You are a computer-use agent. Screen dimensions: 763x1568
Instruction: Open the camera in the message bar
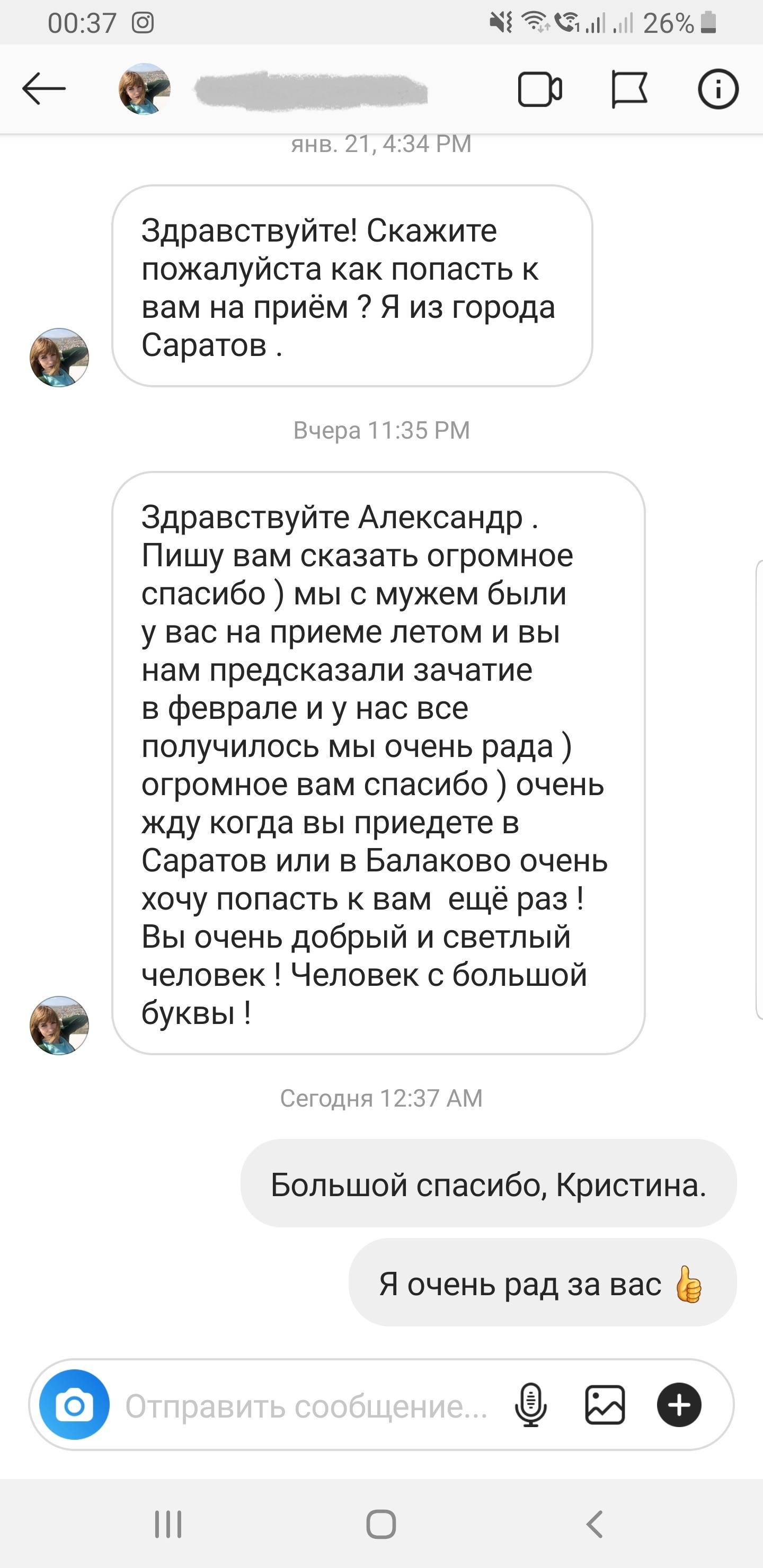pos(74,1405)
